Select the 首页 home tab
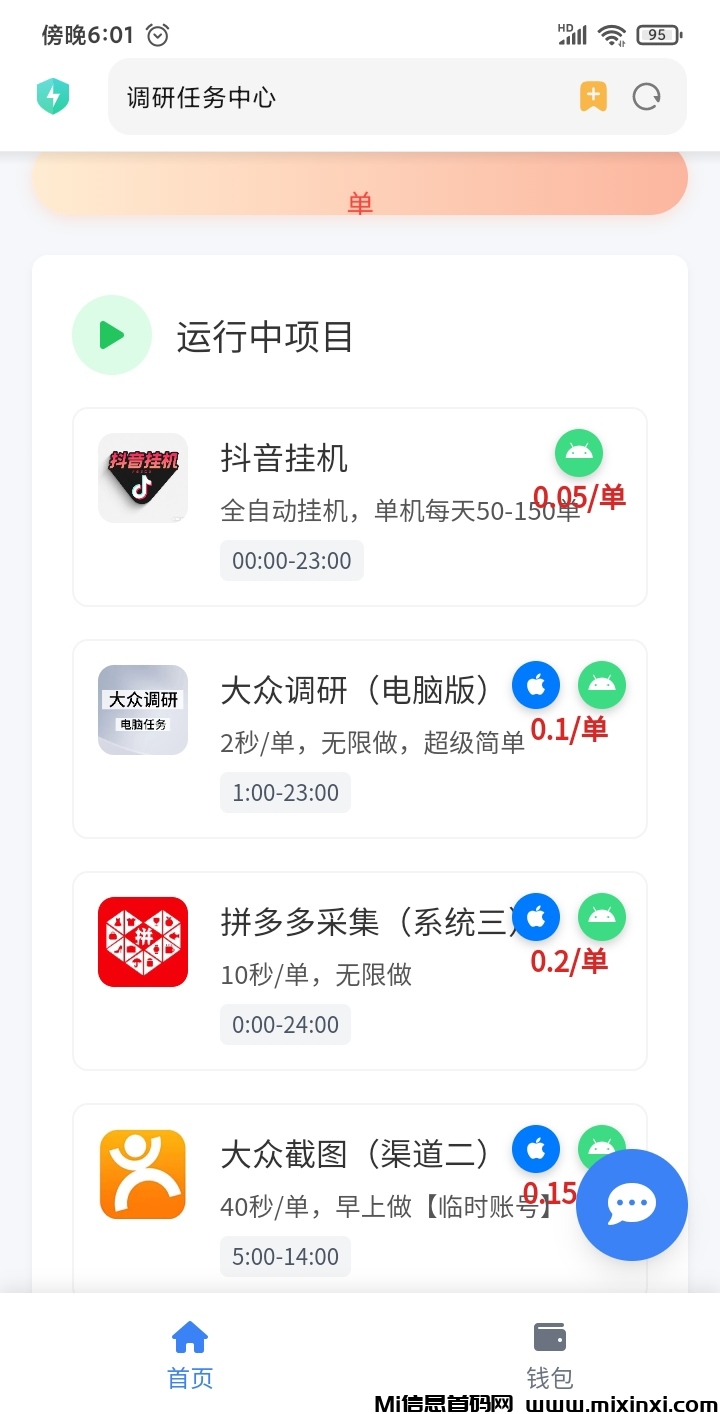720x1414 pixels. 189,1352
